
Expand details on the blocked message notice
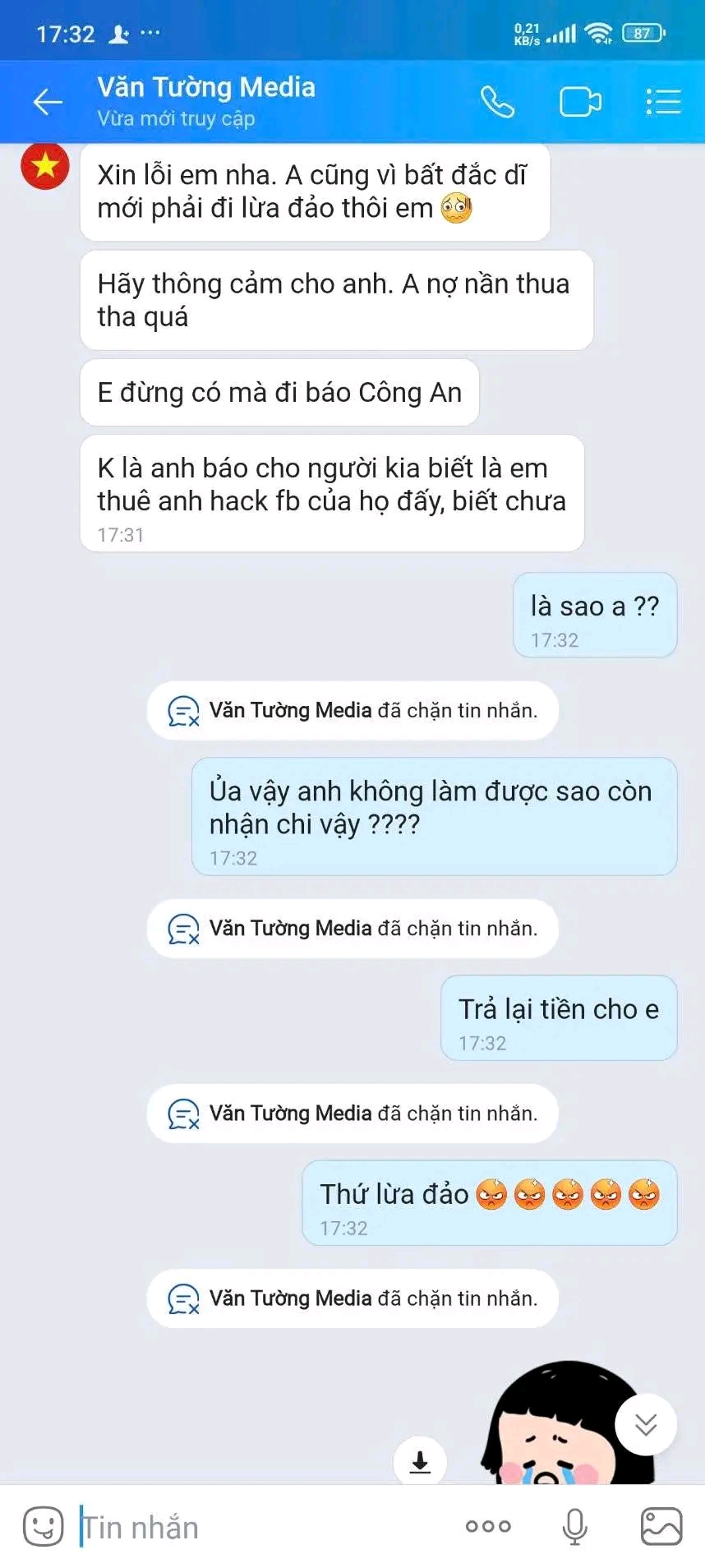(x=182, y=711)
